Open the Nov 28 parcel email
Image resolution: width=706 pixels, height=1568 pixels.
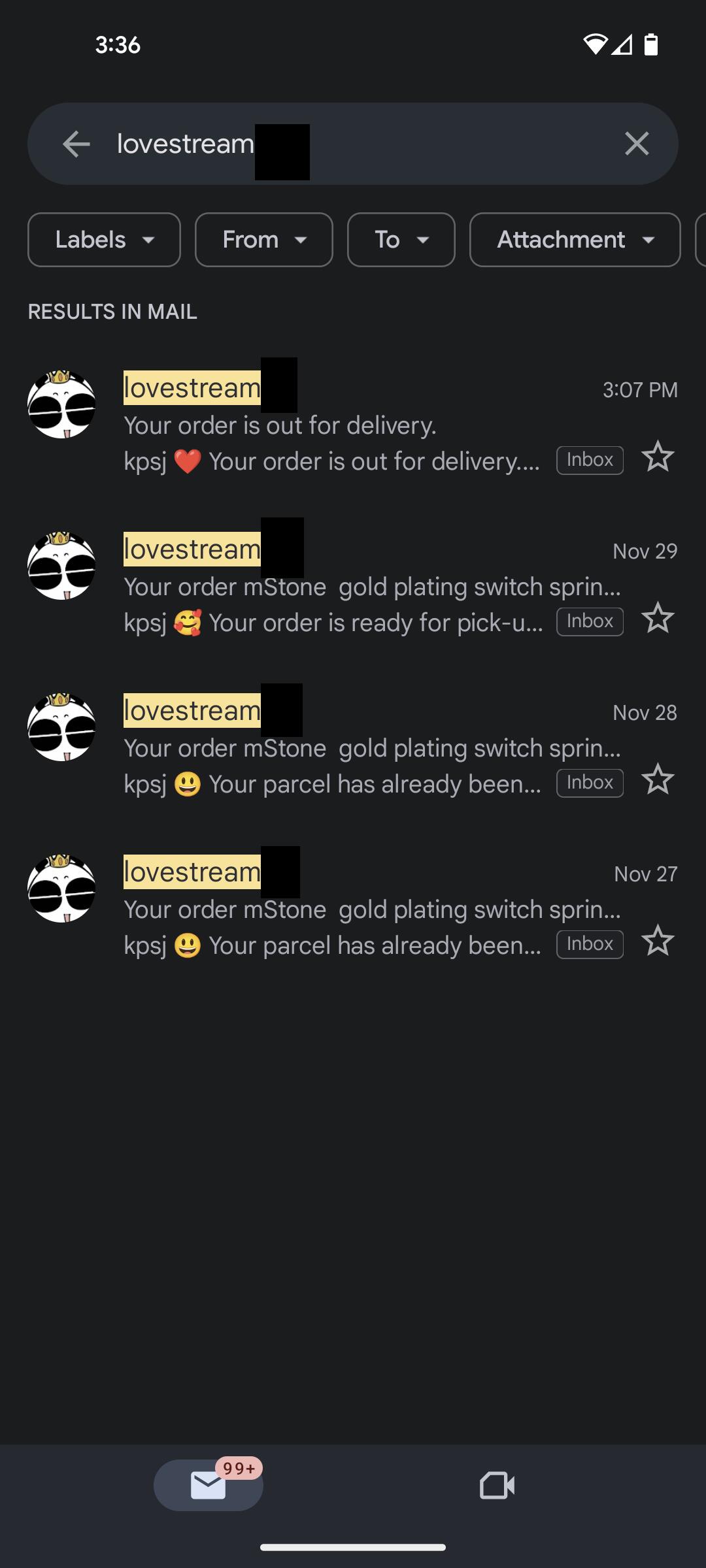(x=353, y=747)
